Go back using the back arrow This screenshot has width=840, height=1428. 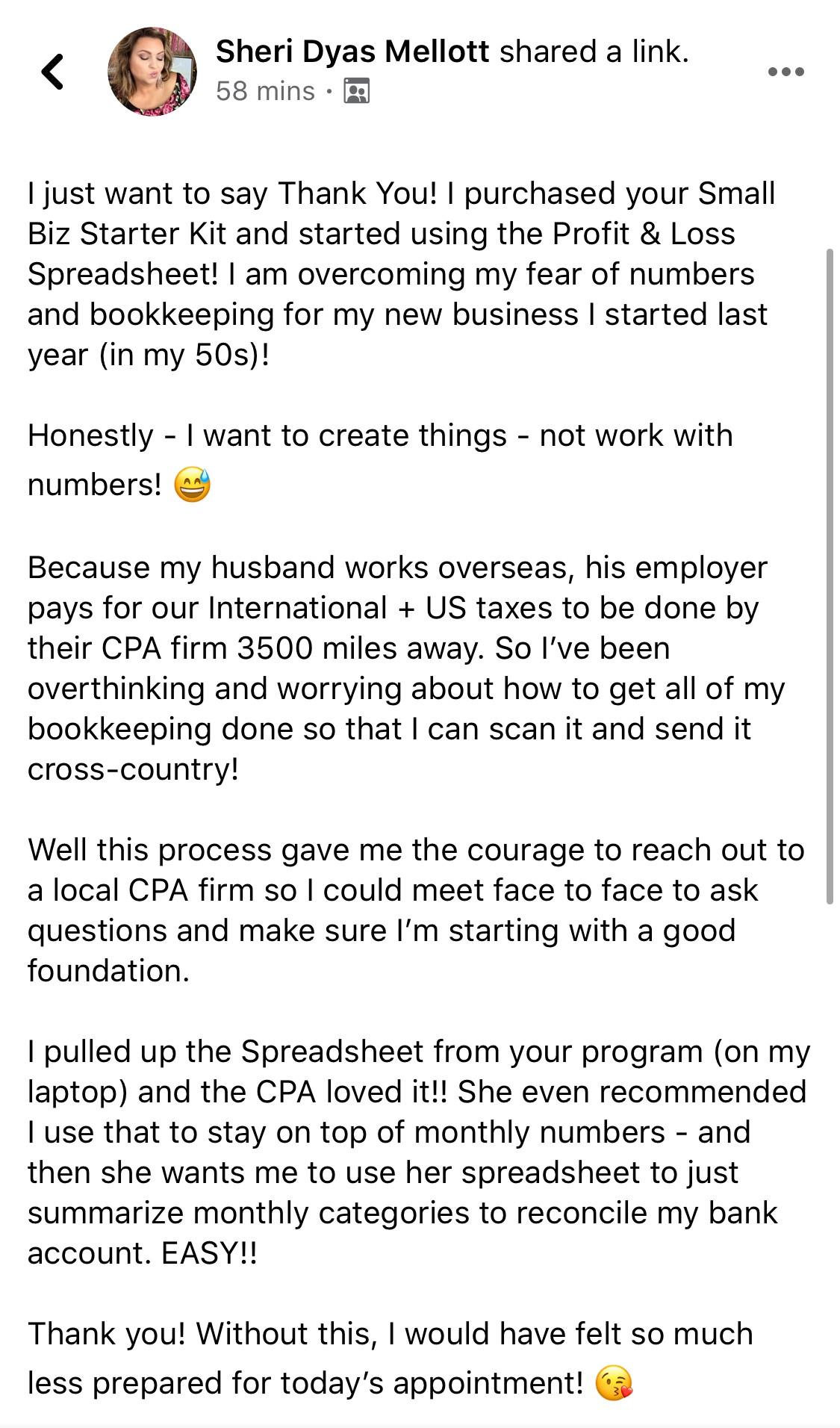52,72
